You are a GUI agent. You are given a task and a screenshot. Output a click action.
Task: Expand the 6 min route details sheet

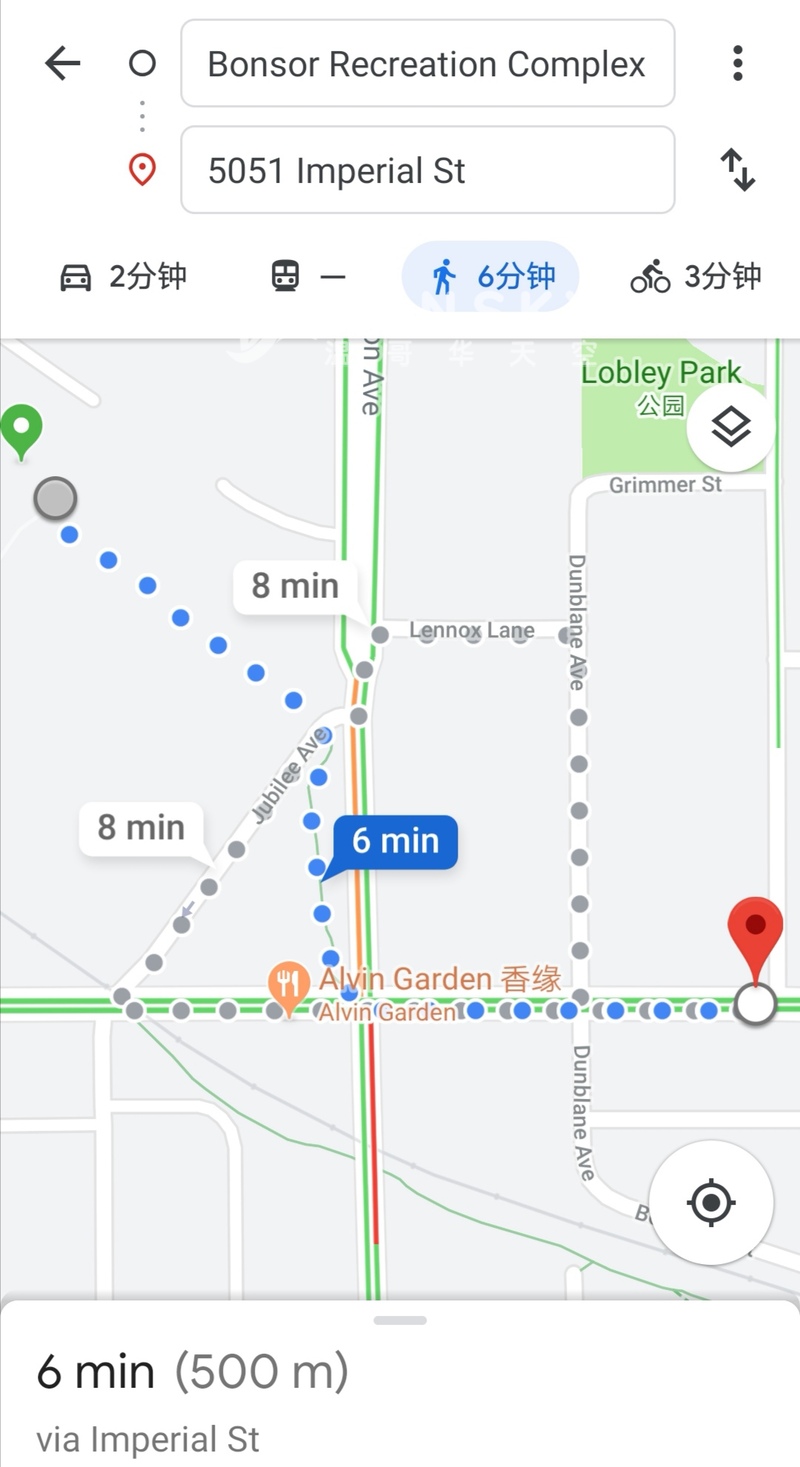400,1380
